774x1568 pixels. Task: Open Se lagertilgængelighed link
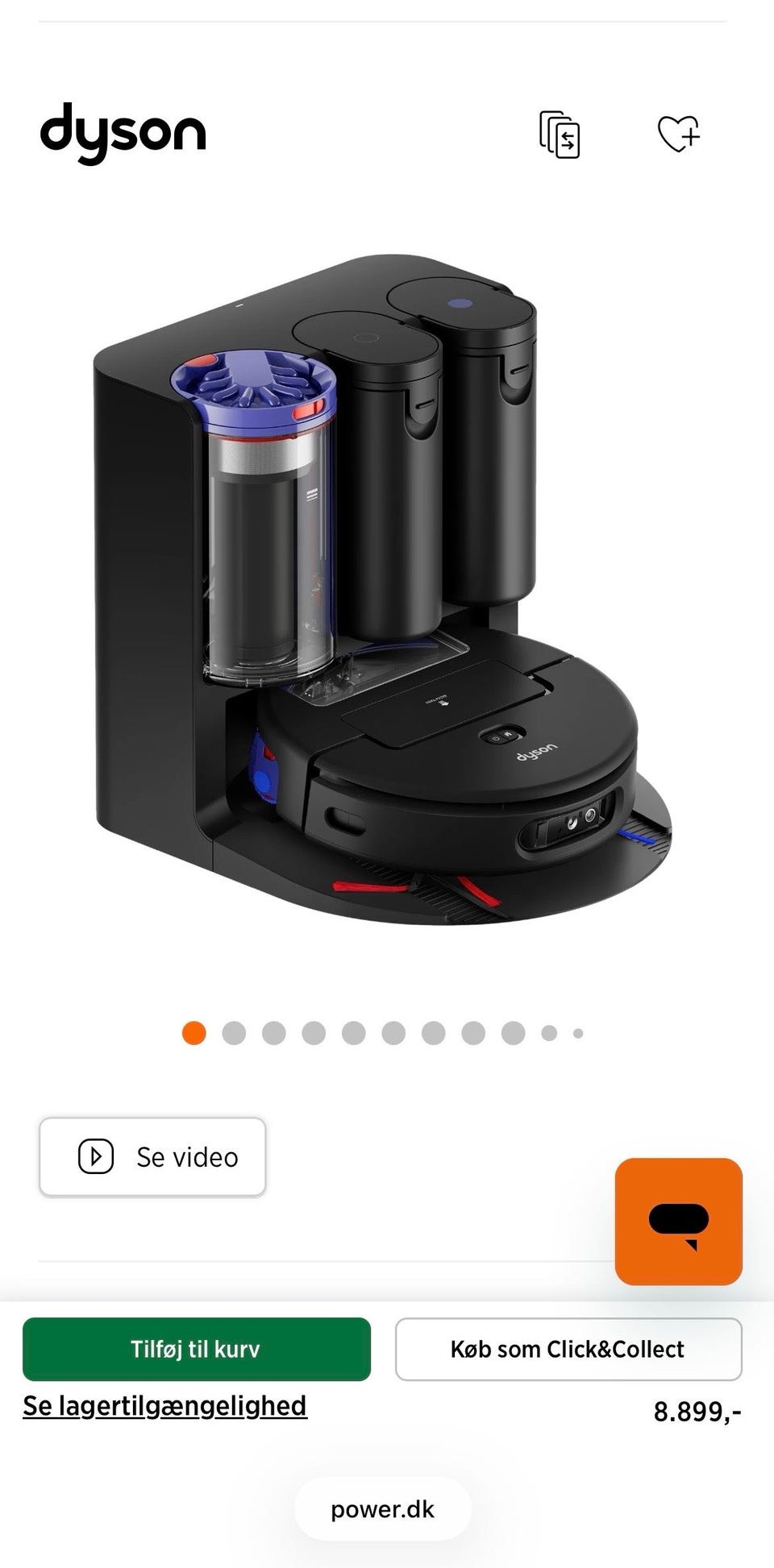pyautogui.click(x=165, y=1405)
